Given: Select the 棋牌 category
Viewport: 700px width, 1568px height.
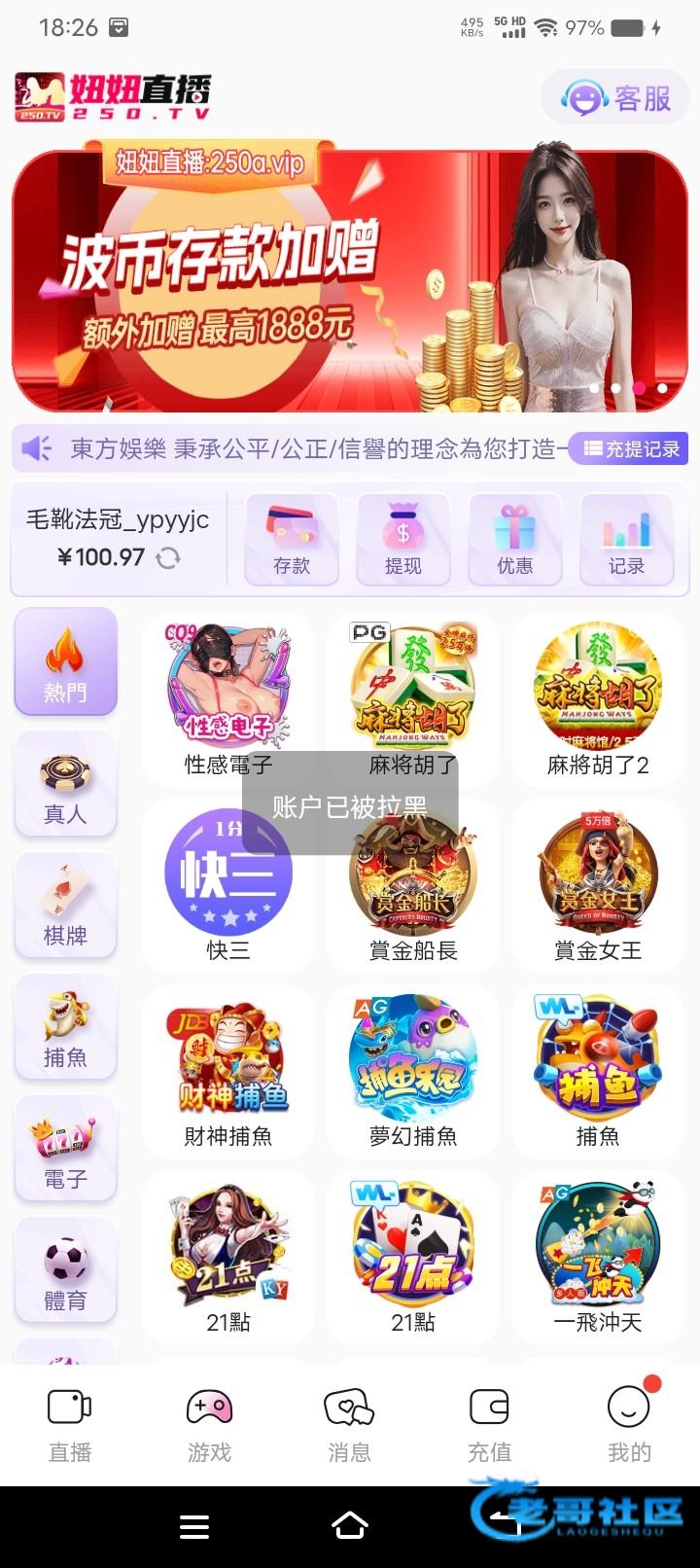Looking at the screenshot, I should pos(65,907).
